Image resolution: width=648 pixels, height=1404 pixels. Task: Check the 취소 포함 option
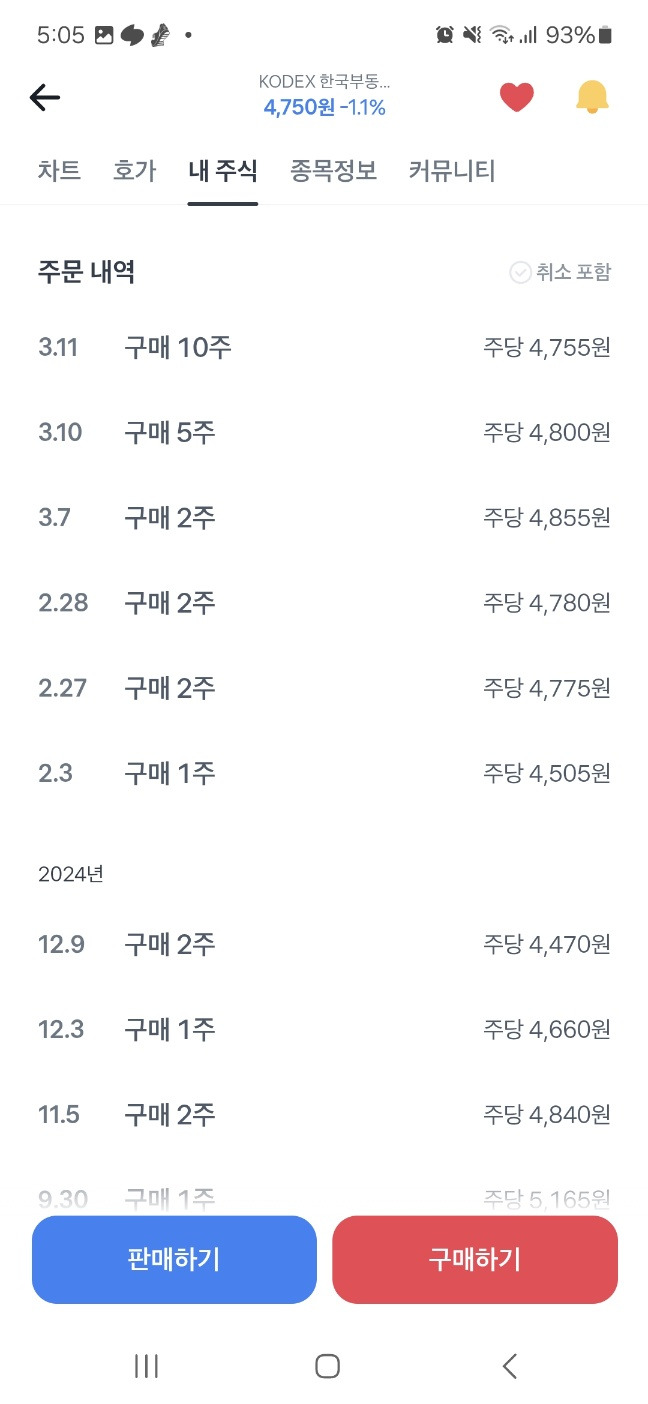(560, 272)
